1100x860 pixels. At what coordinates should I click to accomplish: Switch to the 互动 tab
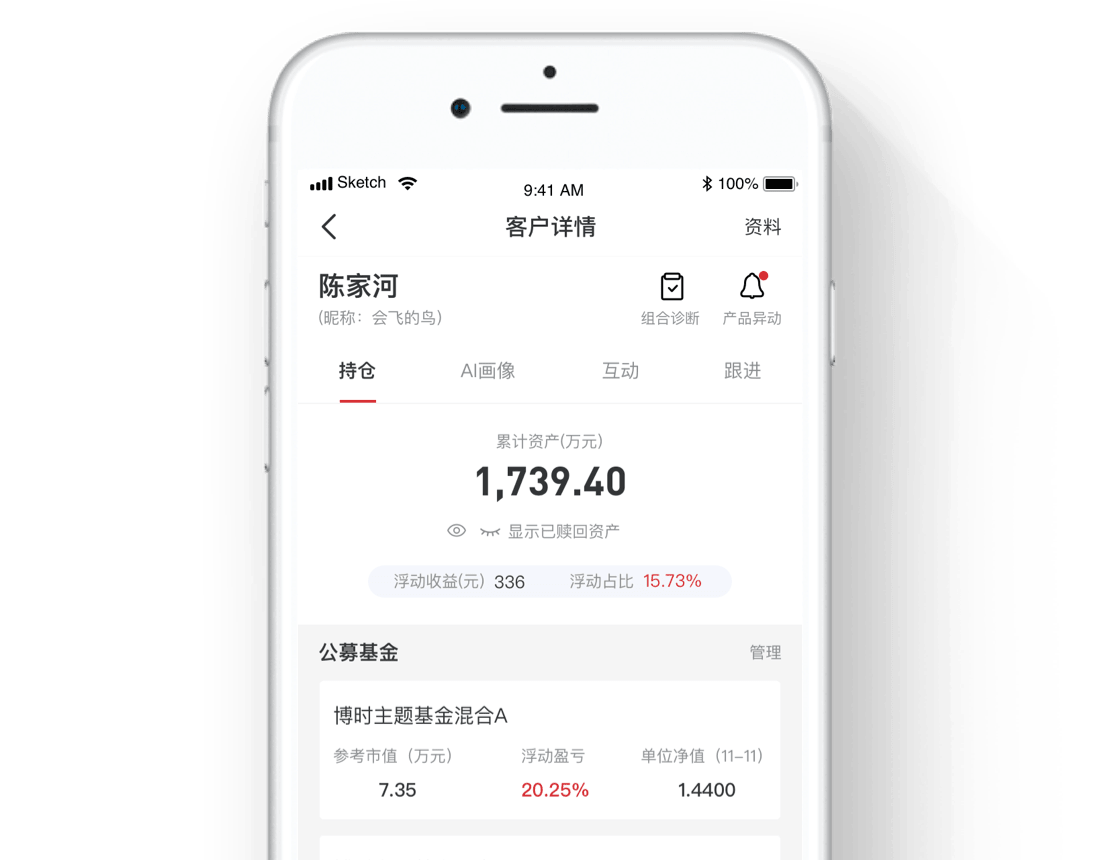[x=620, y=371]
